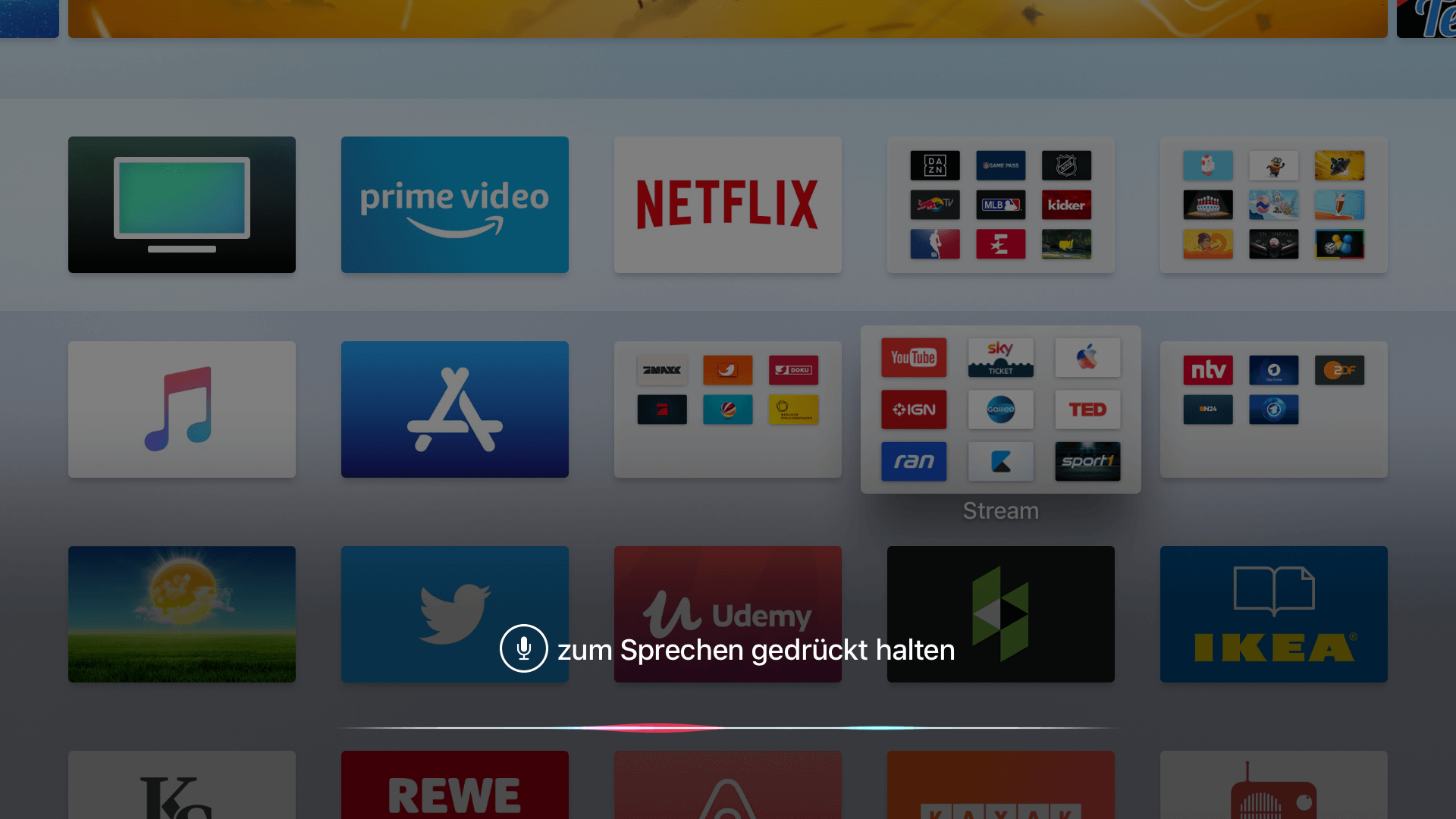Screen dimensions: 1456x819
Task: Open the IKEA catalog app
Action: 1274,614
